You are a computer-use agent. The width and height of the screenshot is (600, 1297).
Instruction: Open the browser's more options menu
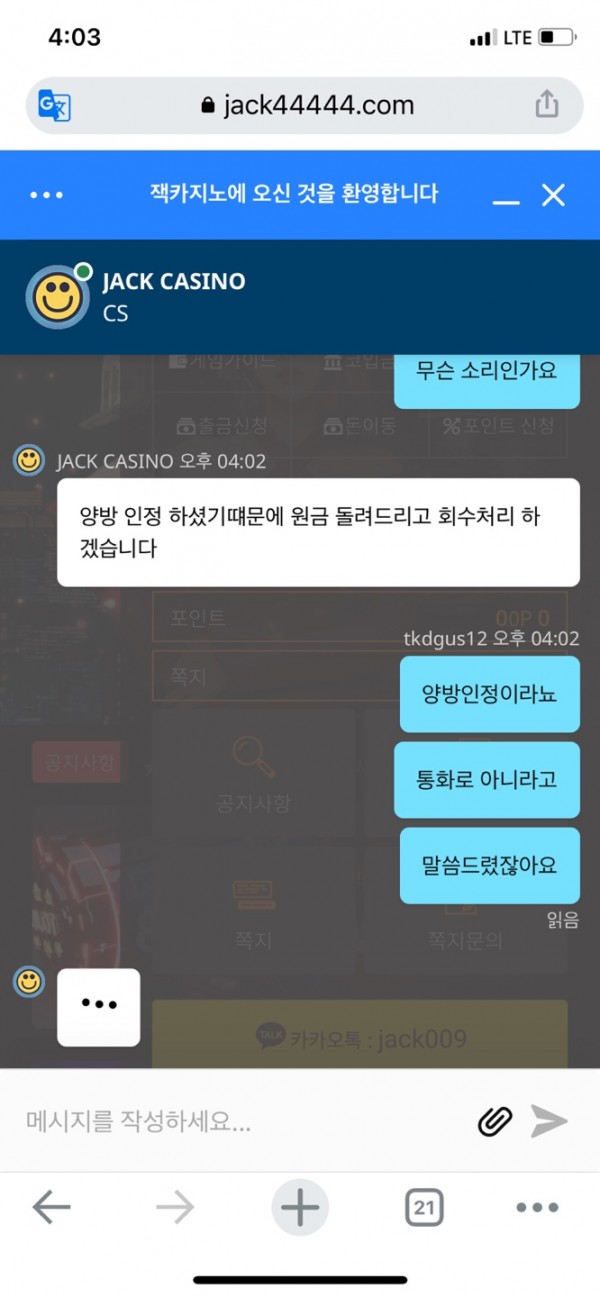(537, 1208)
